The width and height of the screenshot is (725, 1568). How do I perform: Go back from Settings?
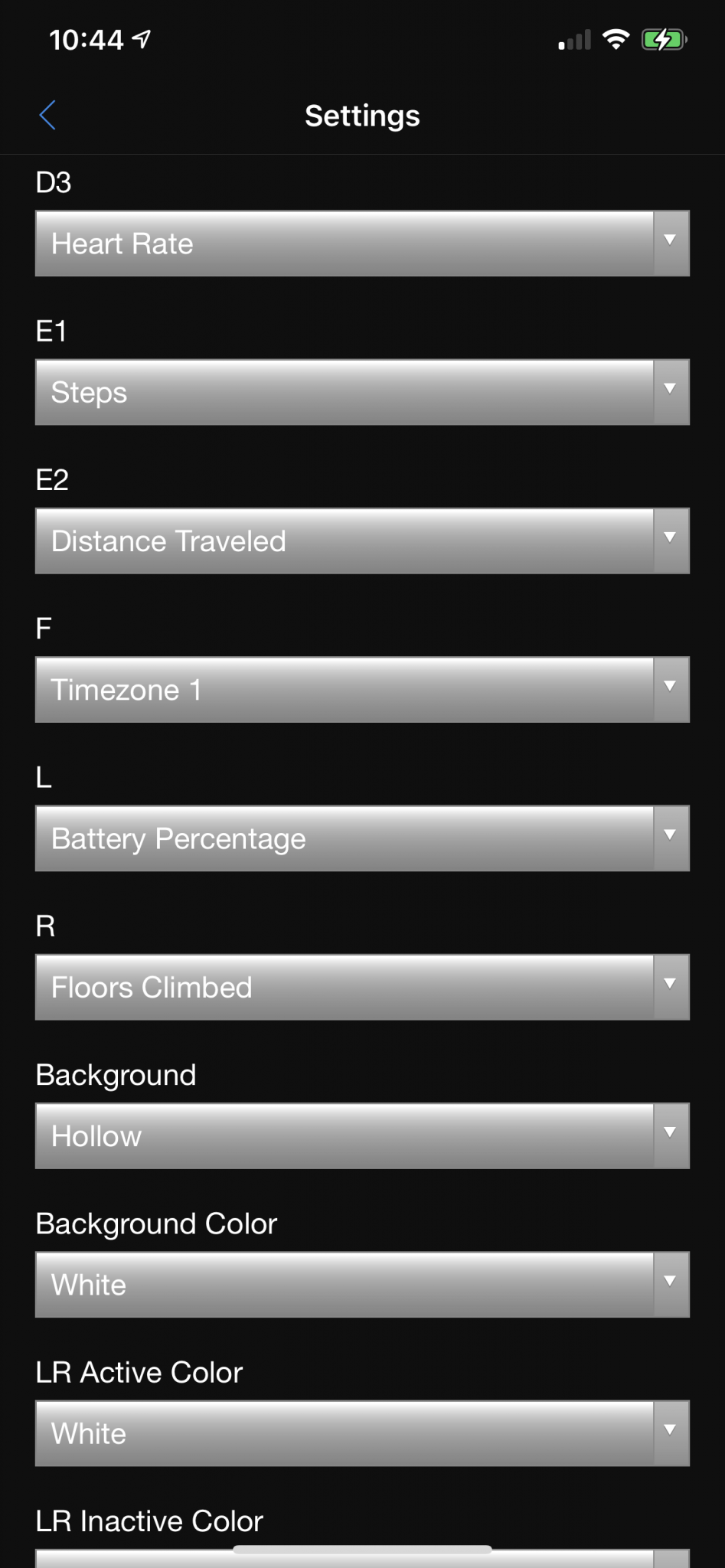pyautogui.click(x=47, y=116)
